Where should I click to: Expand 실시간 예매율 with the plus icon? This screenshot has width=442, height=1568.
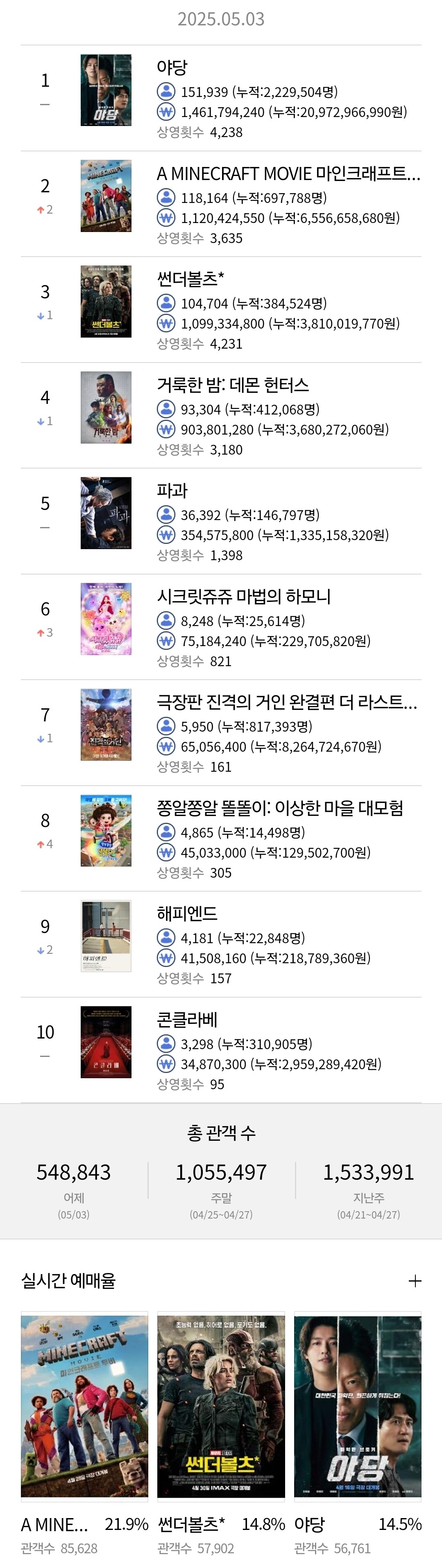[415, 1281]
